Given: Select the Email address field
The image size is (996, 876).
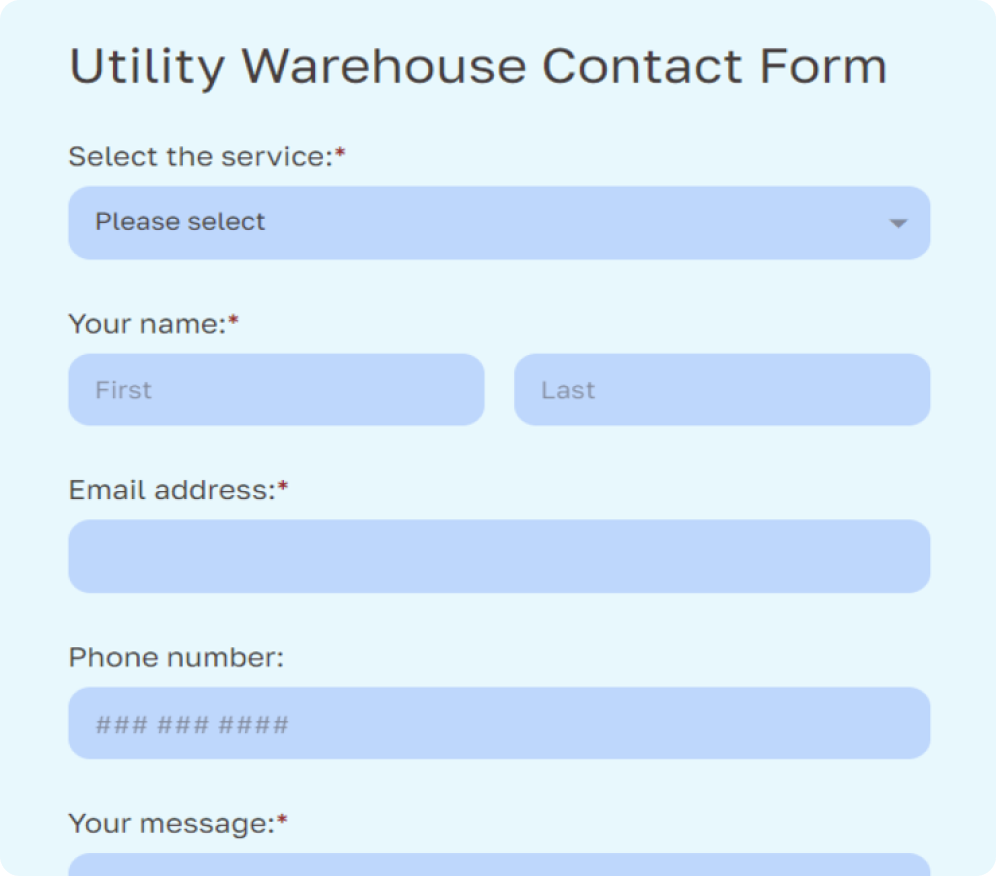Looking at the screenshot, I should pos(498,556).
